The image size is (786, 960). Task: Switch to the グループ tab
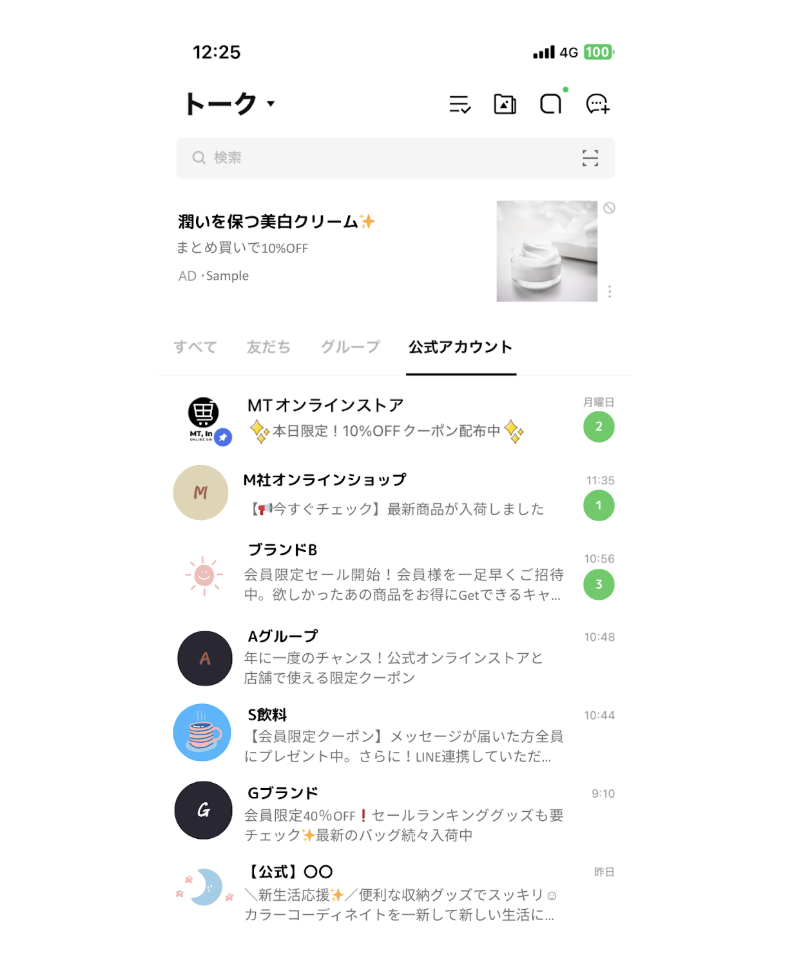pyautogui.click(x=350, y=347)
